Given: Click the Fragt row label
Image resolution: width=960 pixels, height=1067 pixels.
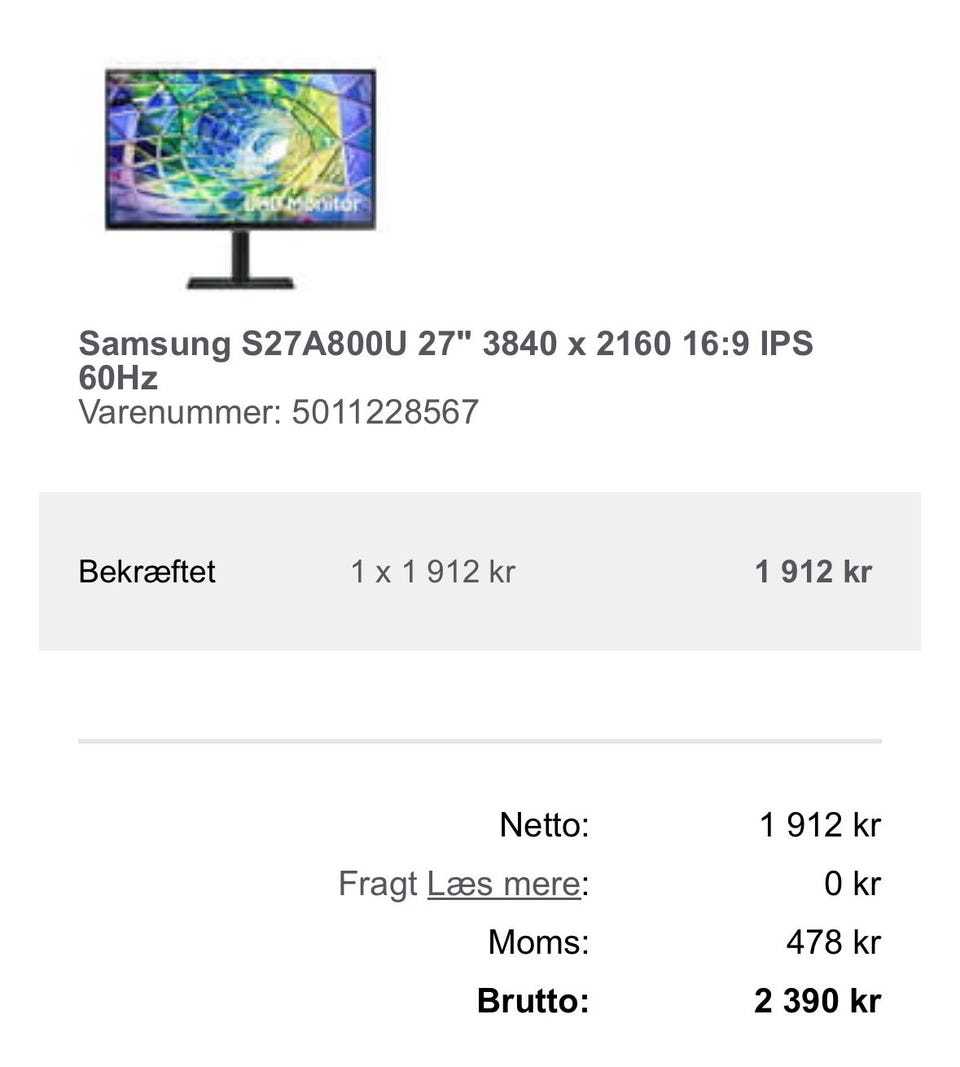Looking at the screenshot, I should pyautogui.click(x=378, y=884).
